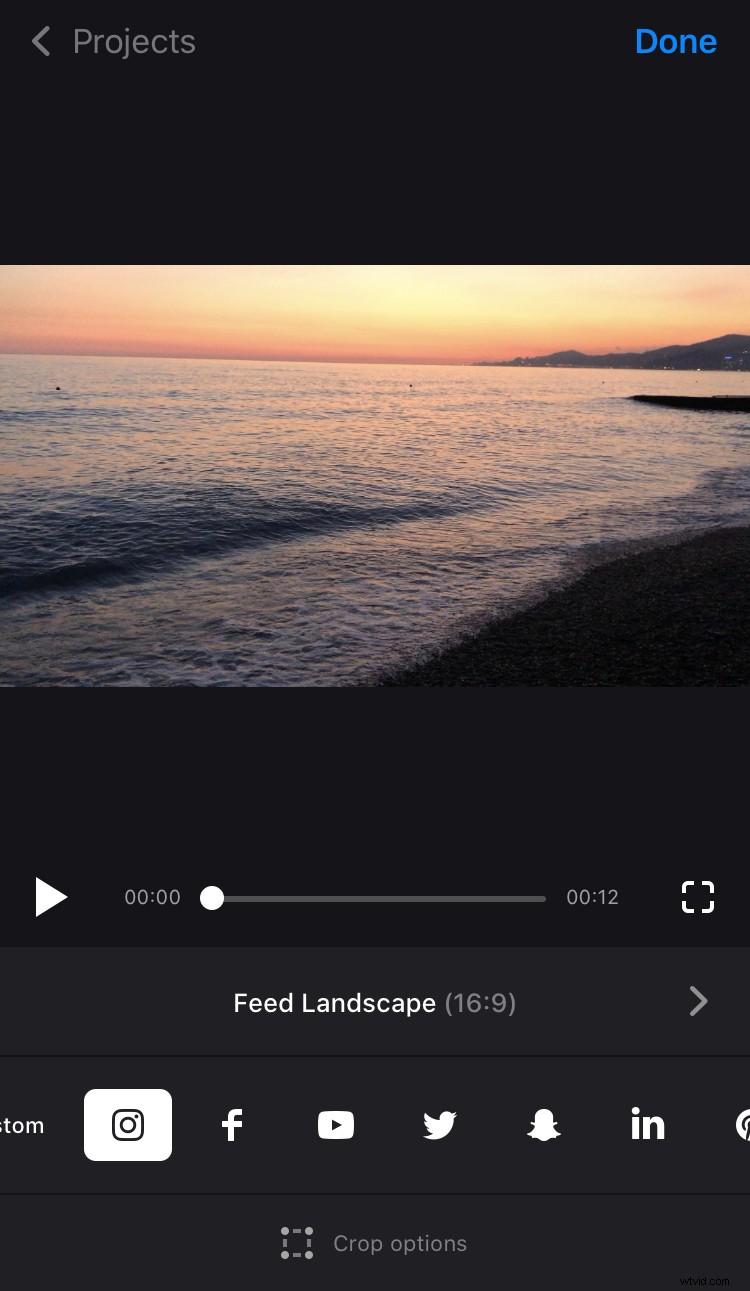Select the Twitter preset icon
750x1291 pixels.
(x=439, y=1124)
